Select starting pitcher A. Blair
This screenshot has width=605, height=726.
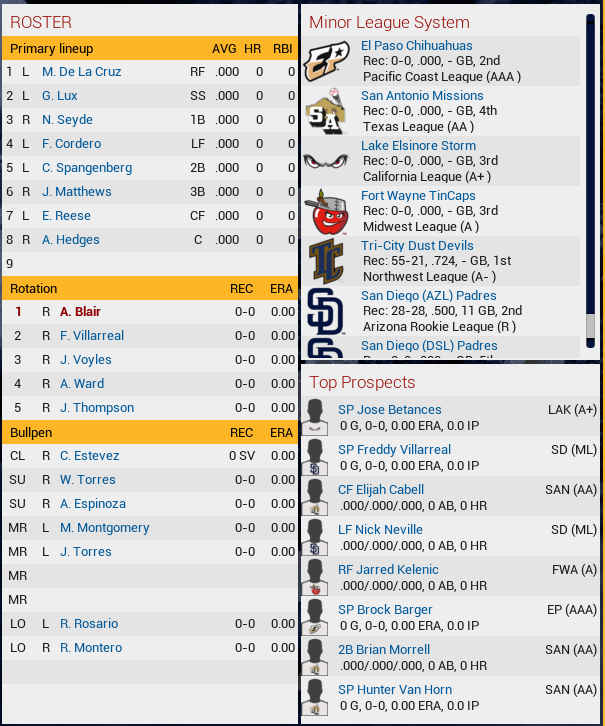click(80, 312)
